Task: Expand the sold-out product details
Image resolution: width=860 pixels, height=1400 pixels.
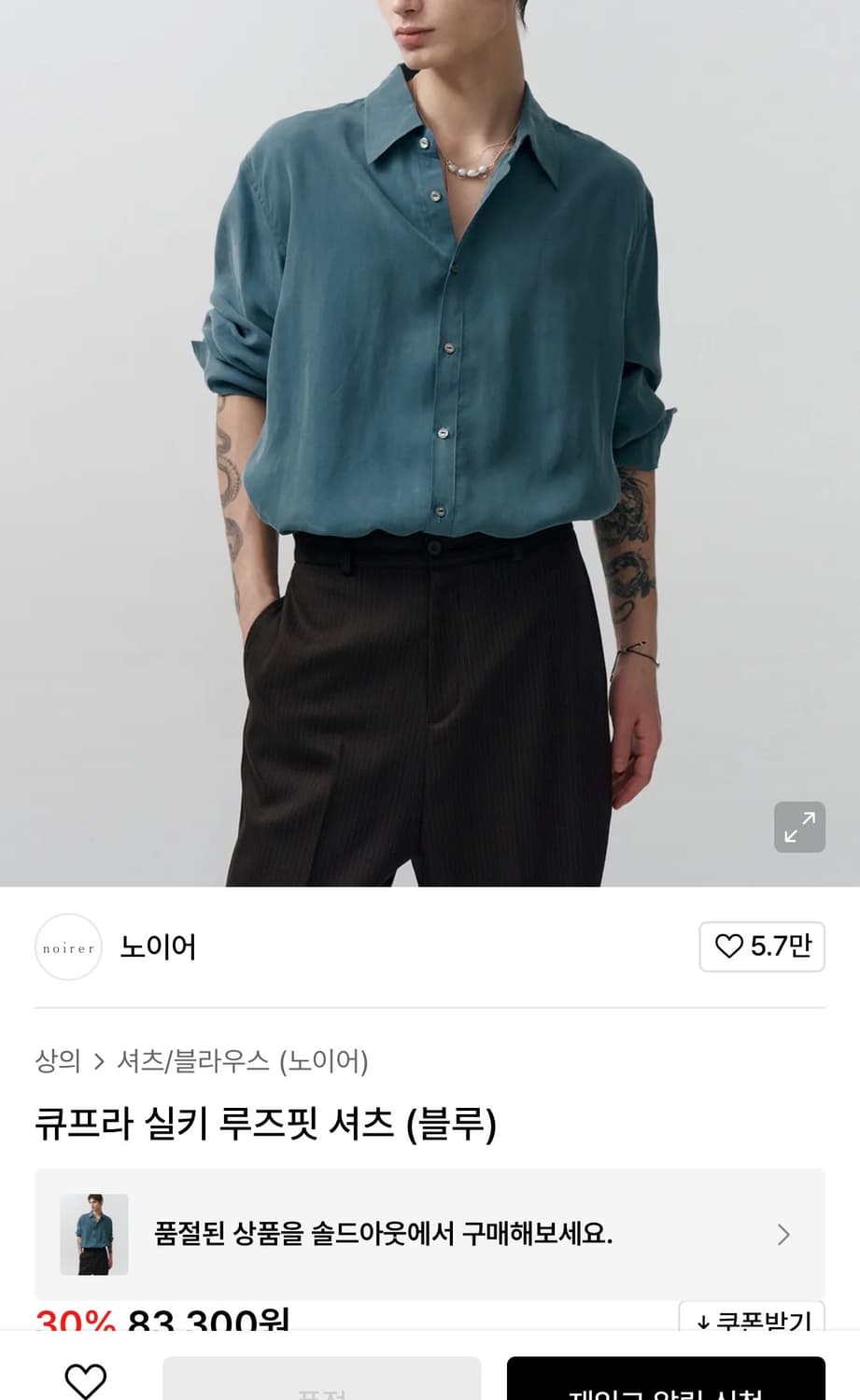Action: pyautogui.click(x=430, y=1234)
